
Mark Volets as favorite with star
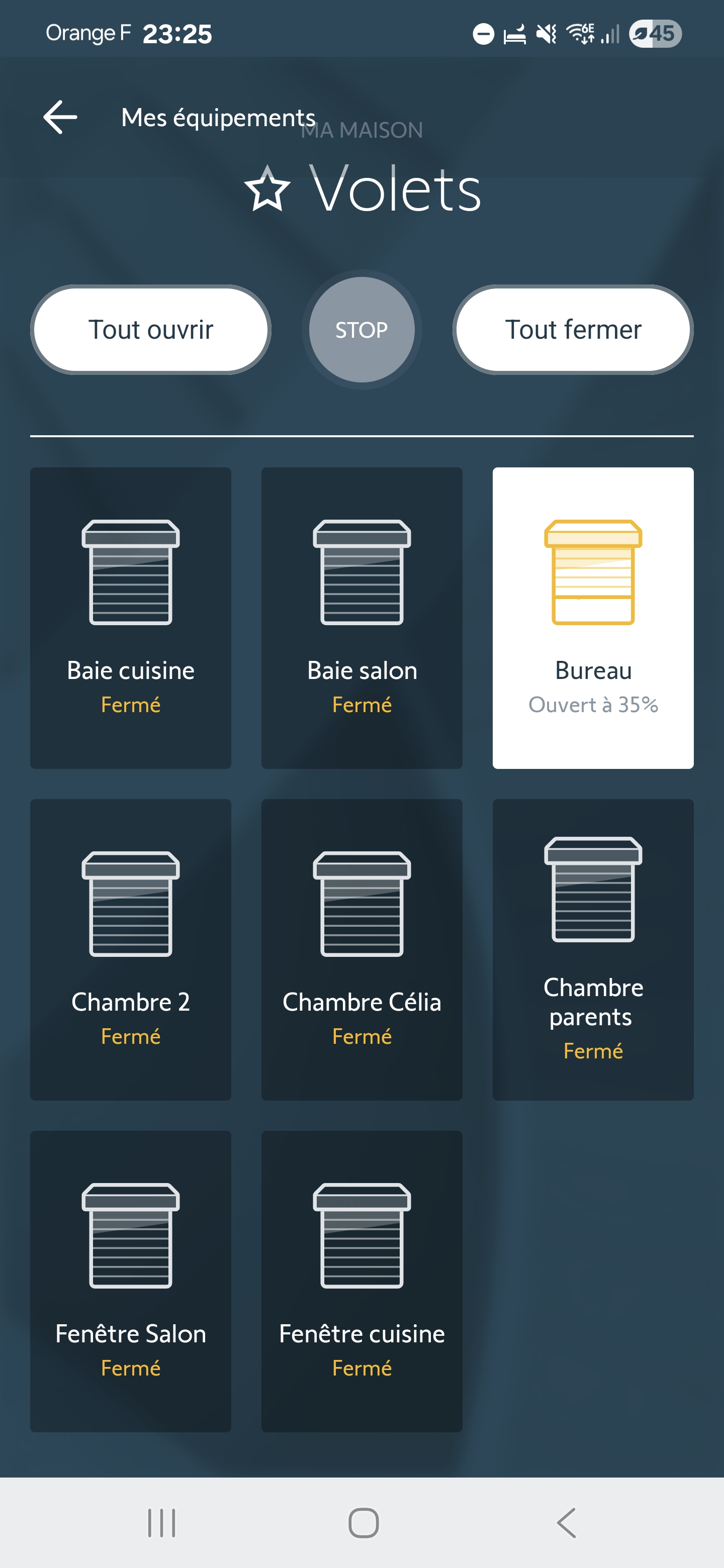pyautogui.click(x=267, y=189)
